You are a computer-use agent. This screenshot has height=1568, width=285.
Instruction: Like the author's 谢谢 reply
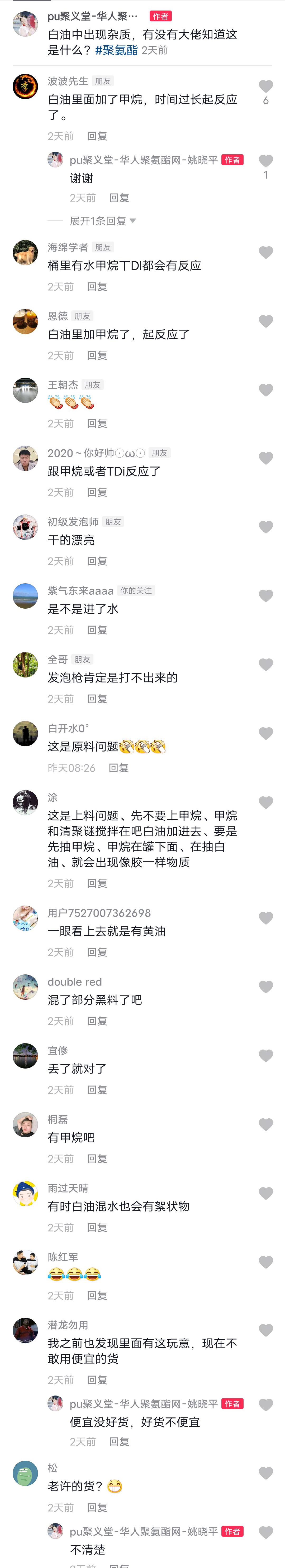pos(265,161)
